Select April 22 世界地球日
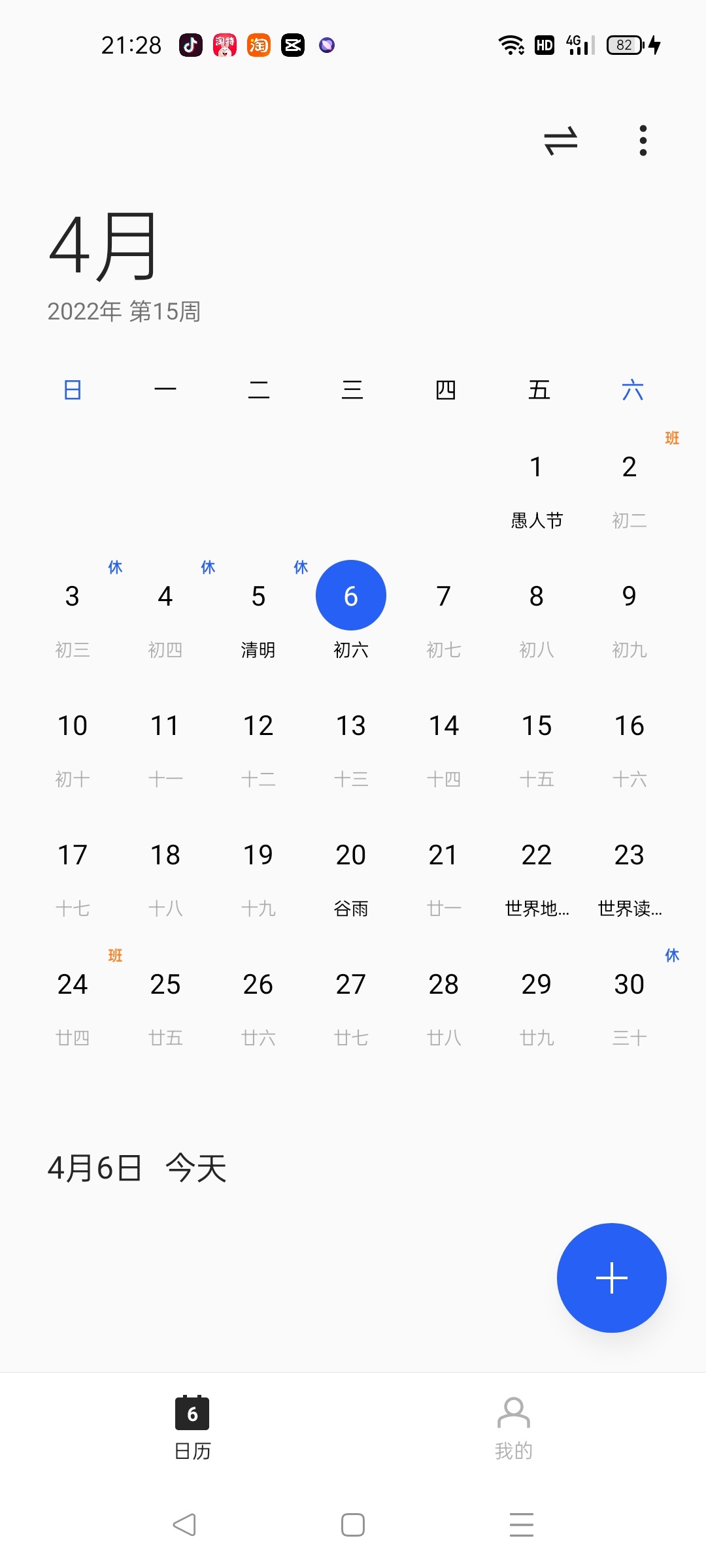 coord(537,878)
